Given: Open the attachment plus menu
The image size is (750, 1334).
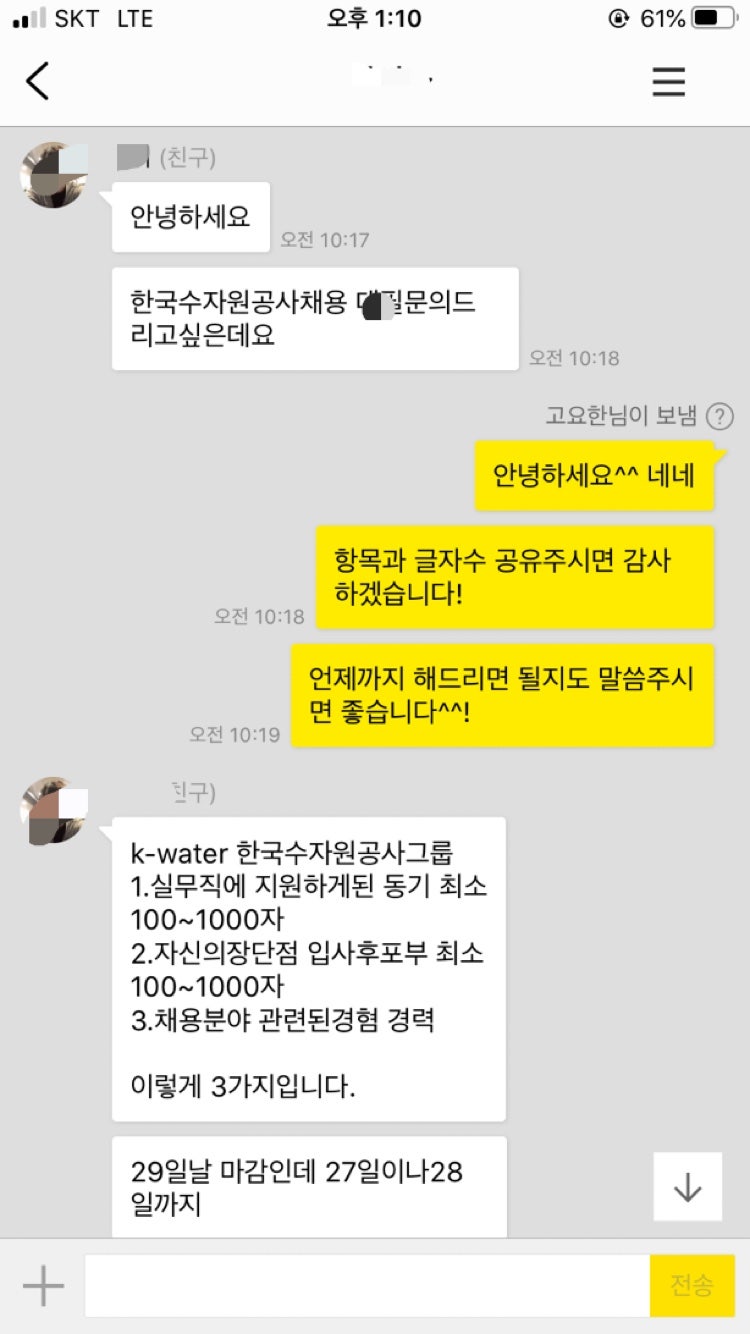Looking at the screenshot, I should 43,1286.
